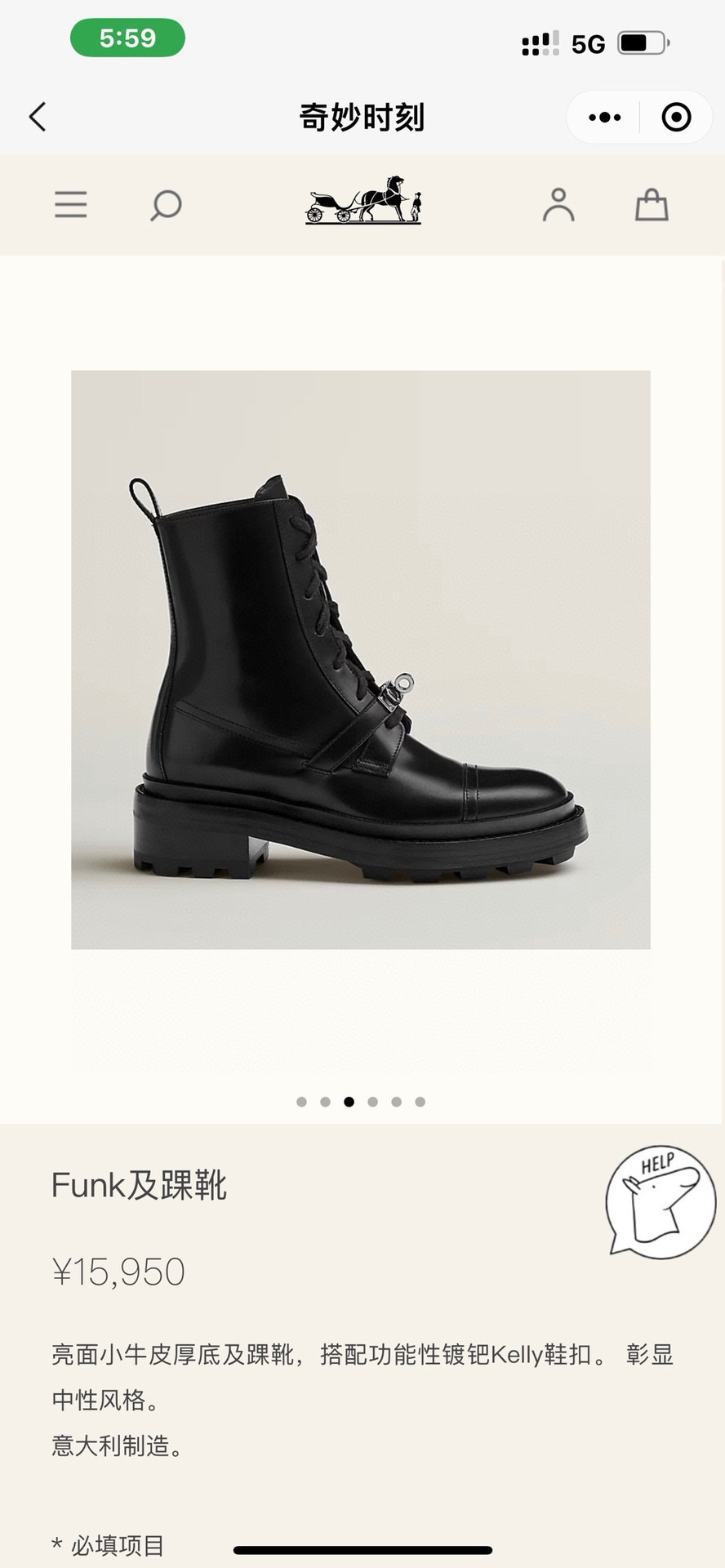Viewport: 725px width, 1568px height.
Task: Open the HELP chat bubble
Action: click(x=660, y=1201)
